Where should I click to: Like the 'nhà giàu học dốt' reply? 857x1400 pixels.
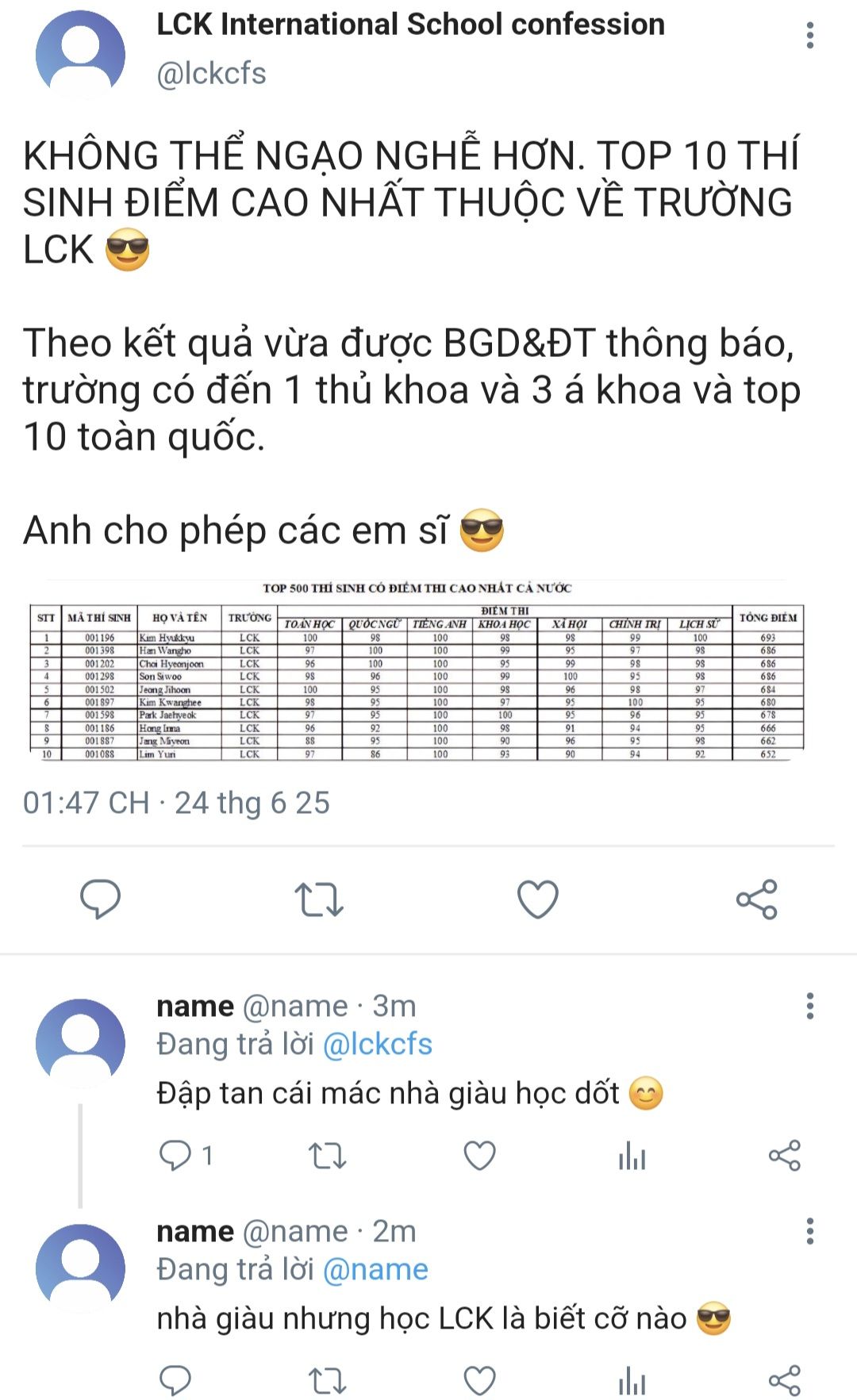click(479, 1156)
